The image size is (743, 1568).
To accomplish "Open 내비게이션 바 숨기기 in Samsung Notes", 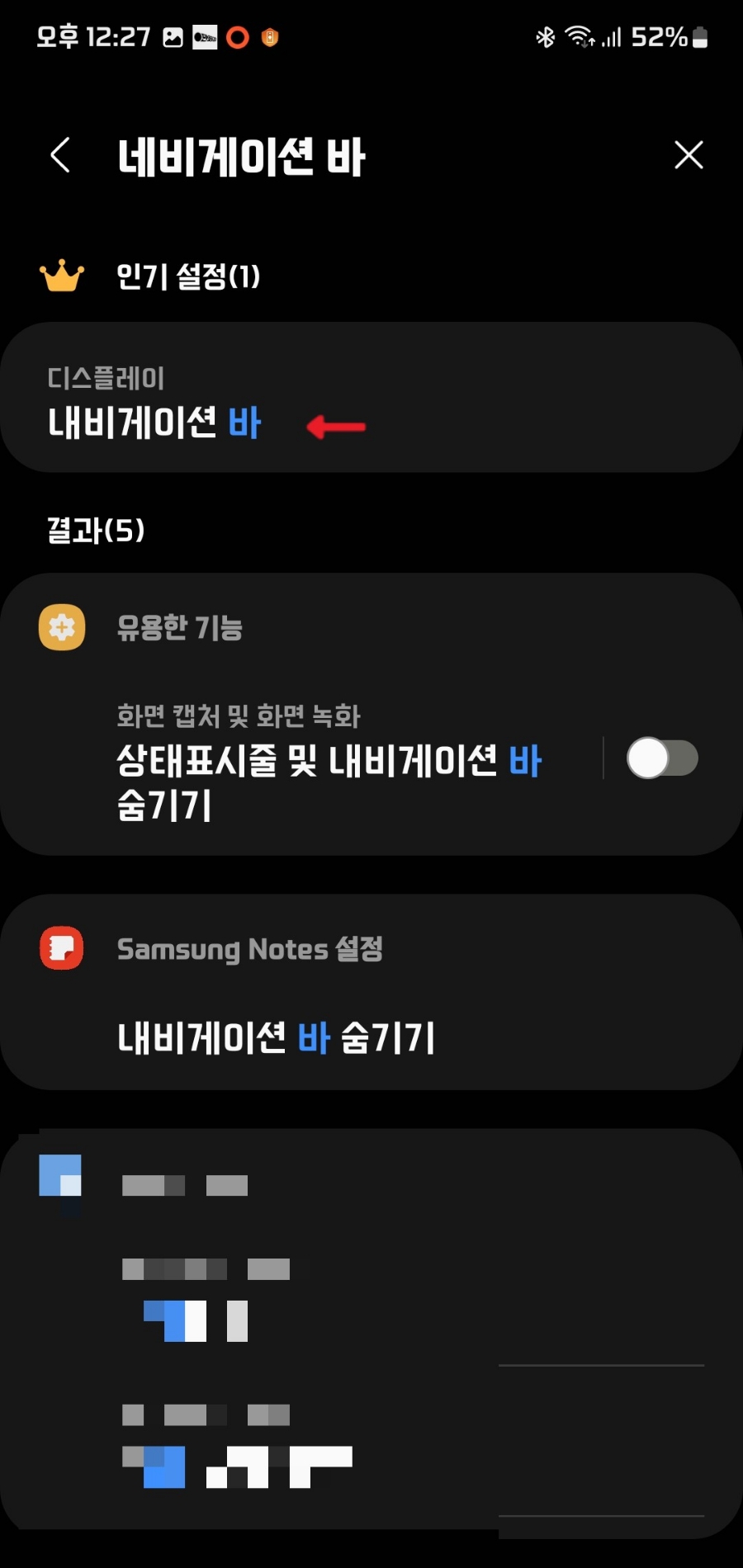I will 276,1037.
